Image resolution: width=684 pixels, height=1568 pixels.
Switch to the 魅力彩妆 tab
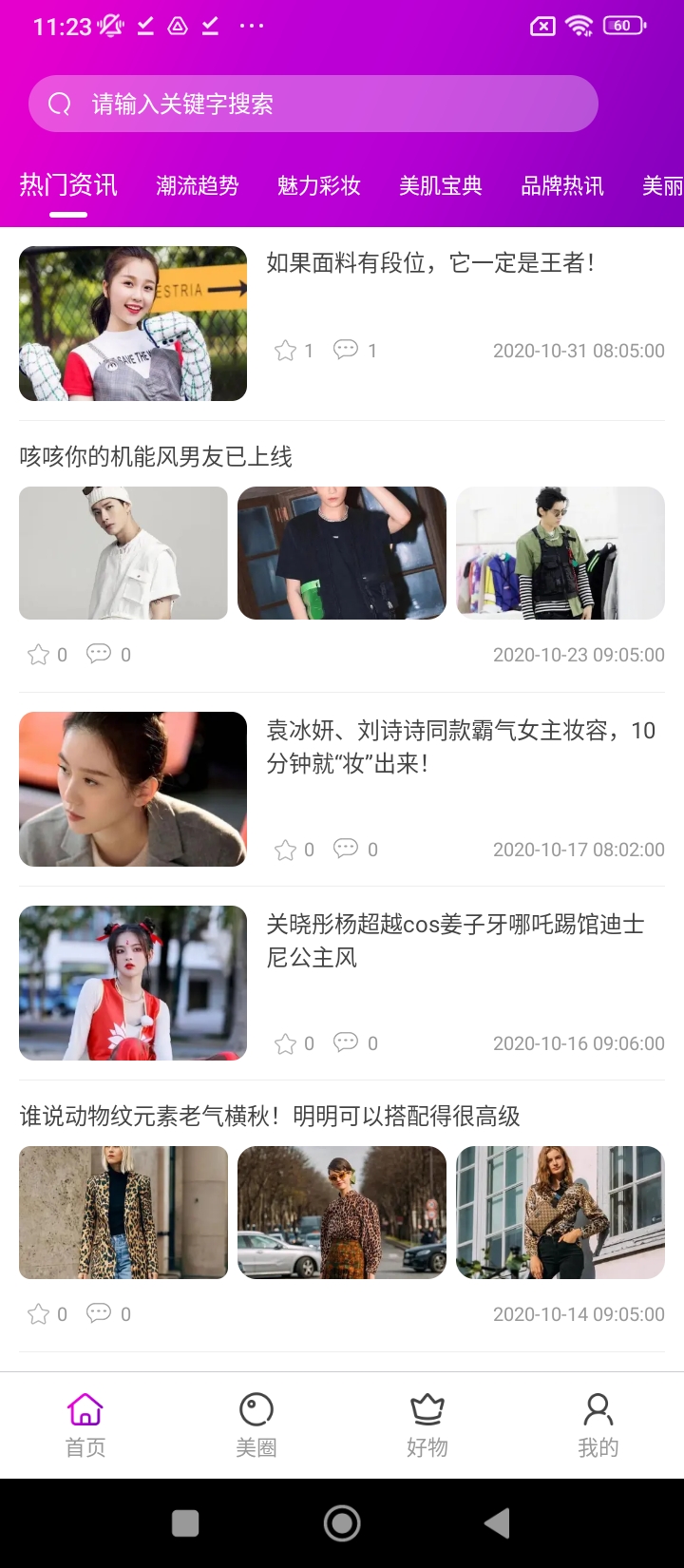click(318, 185)
